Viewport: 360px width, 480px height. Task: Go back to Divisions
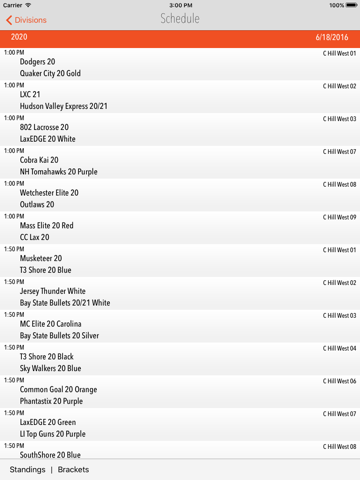(x=26, y=20)
